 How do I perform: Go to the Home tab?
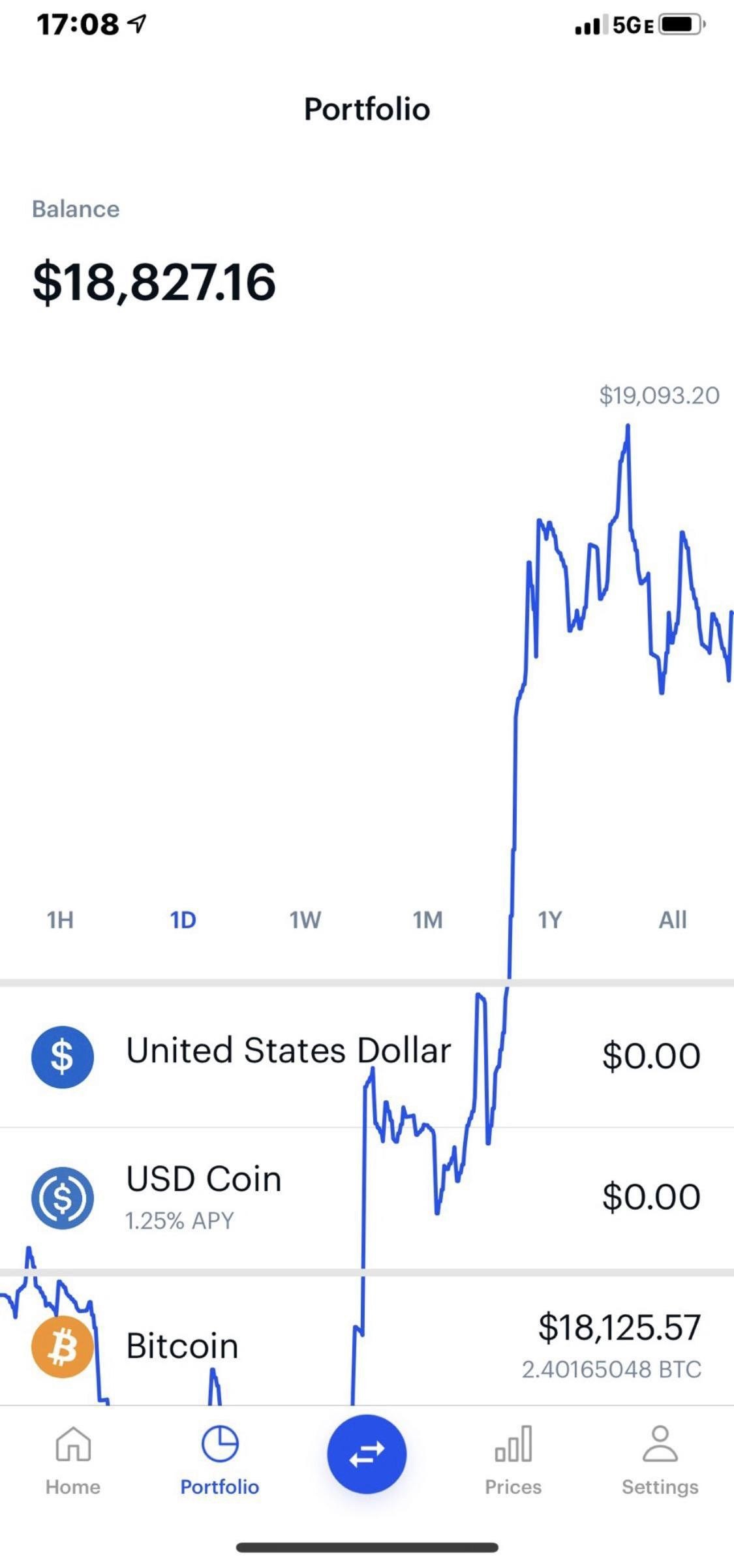coord(73,1460)
